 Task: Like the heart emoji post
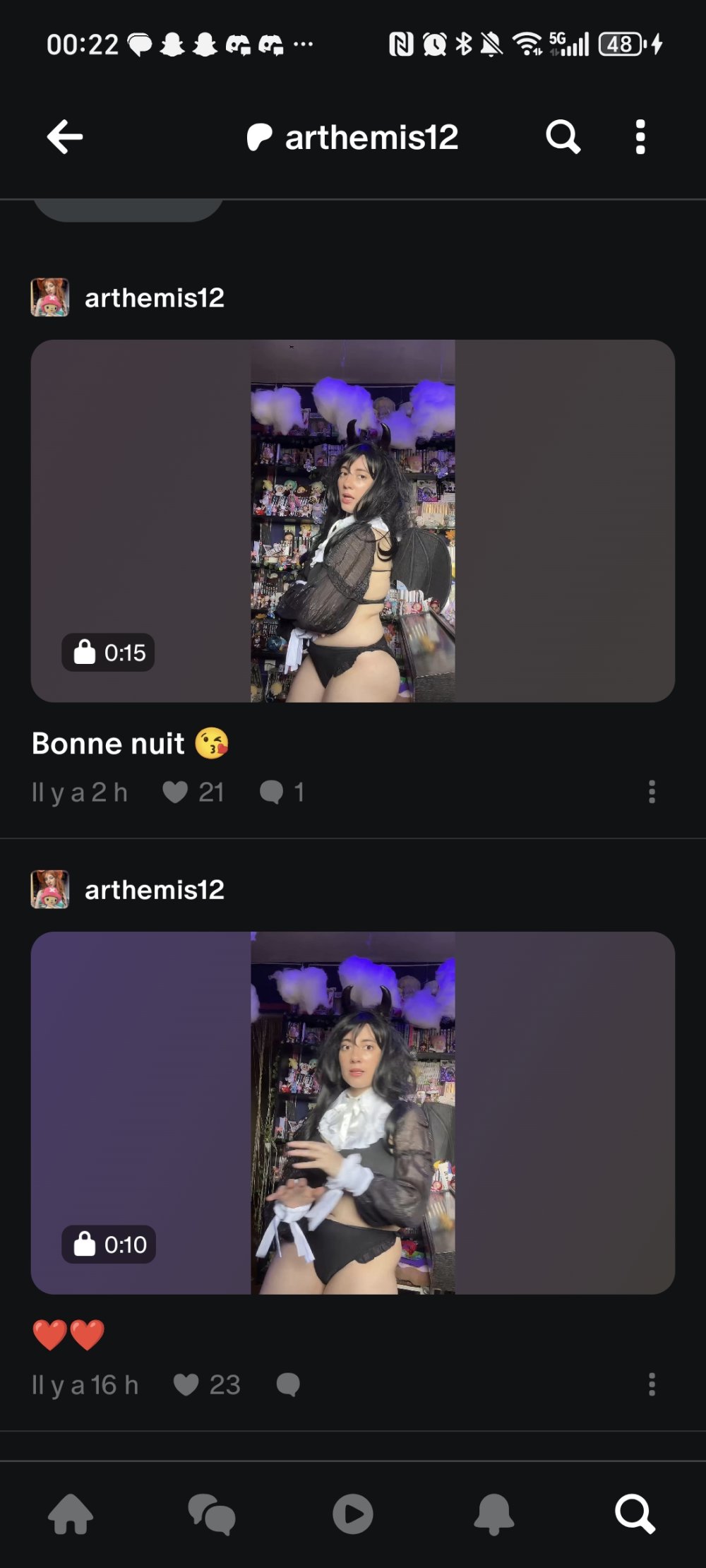tap(186, 1385)
